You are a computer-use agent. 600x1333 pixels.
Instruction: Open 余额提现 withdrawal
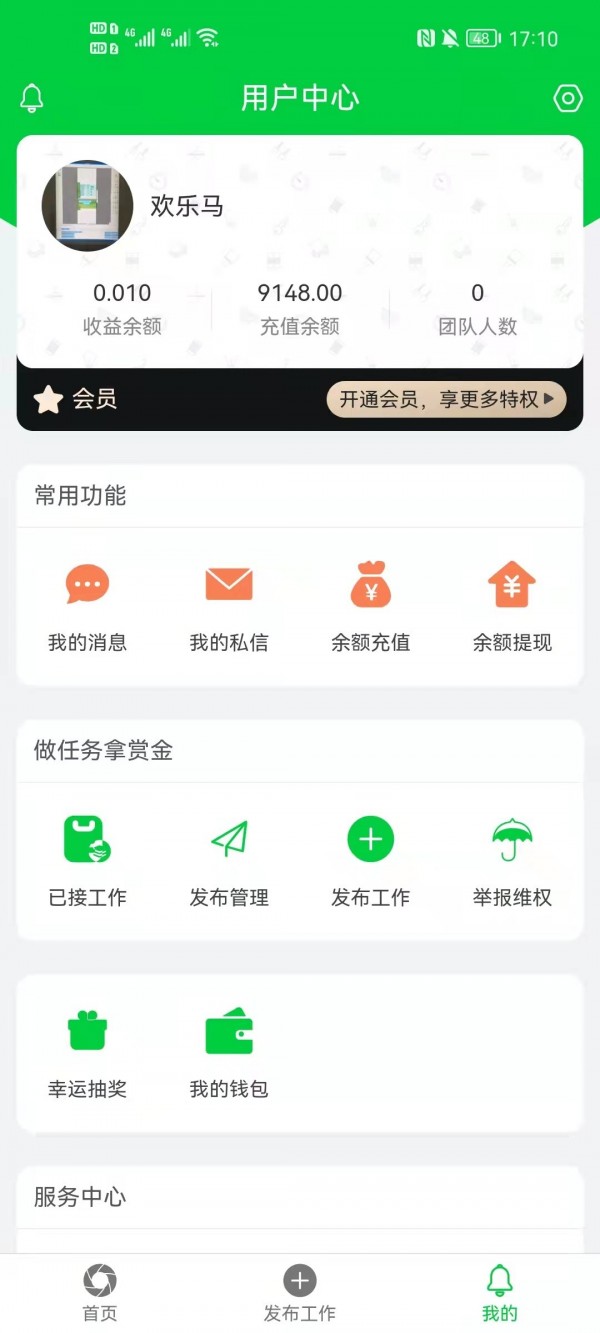pyautogui.click(x=512, y=605)
